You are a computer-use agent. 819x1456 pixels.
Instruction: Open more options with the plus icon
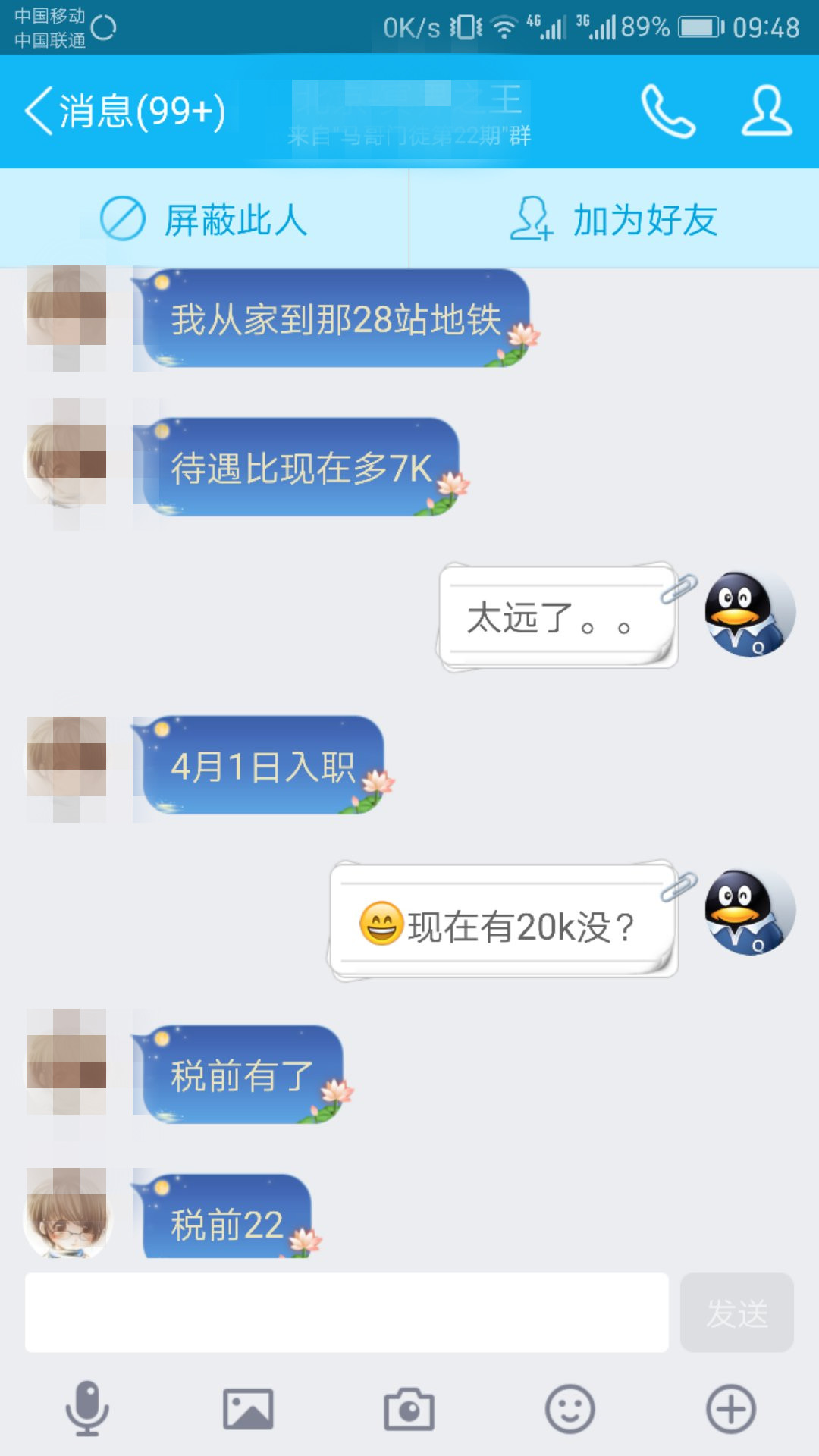pos(730,1409)
